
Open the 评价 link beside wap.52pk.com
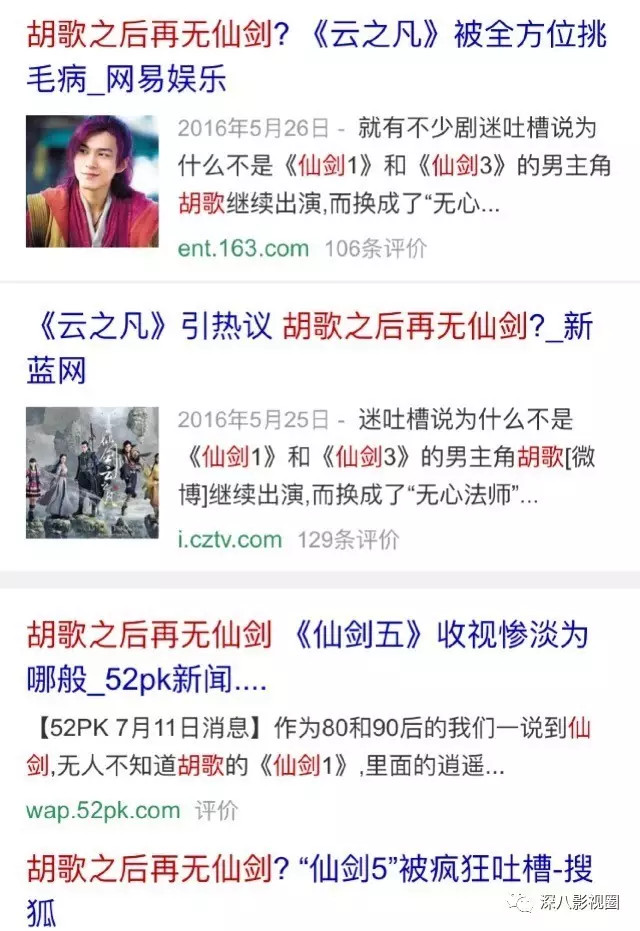click(x=217, y=810)
